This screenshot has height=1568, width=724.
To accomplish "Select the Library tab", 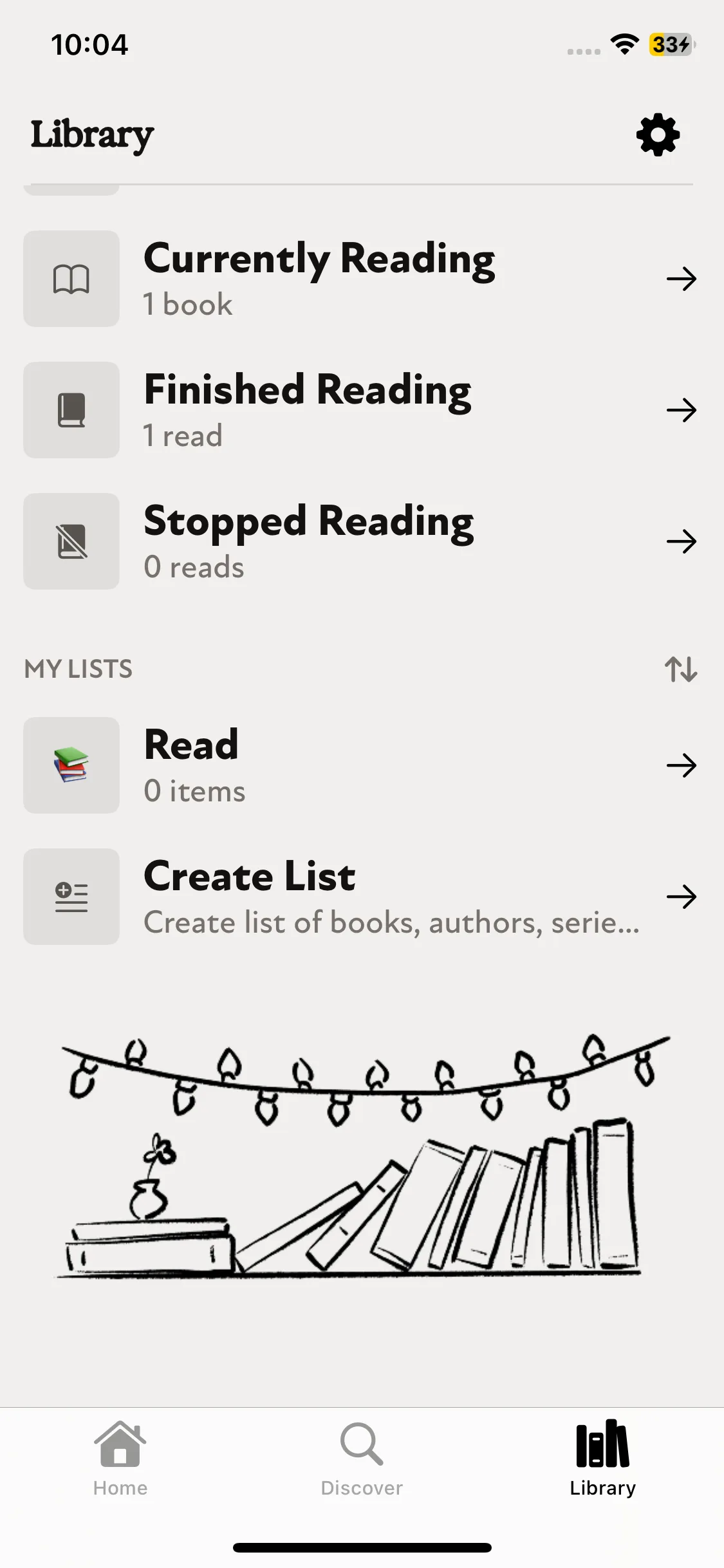I will tap(602, 1459).
